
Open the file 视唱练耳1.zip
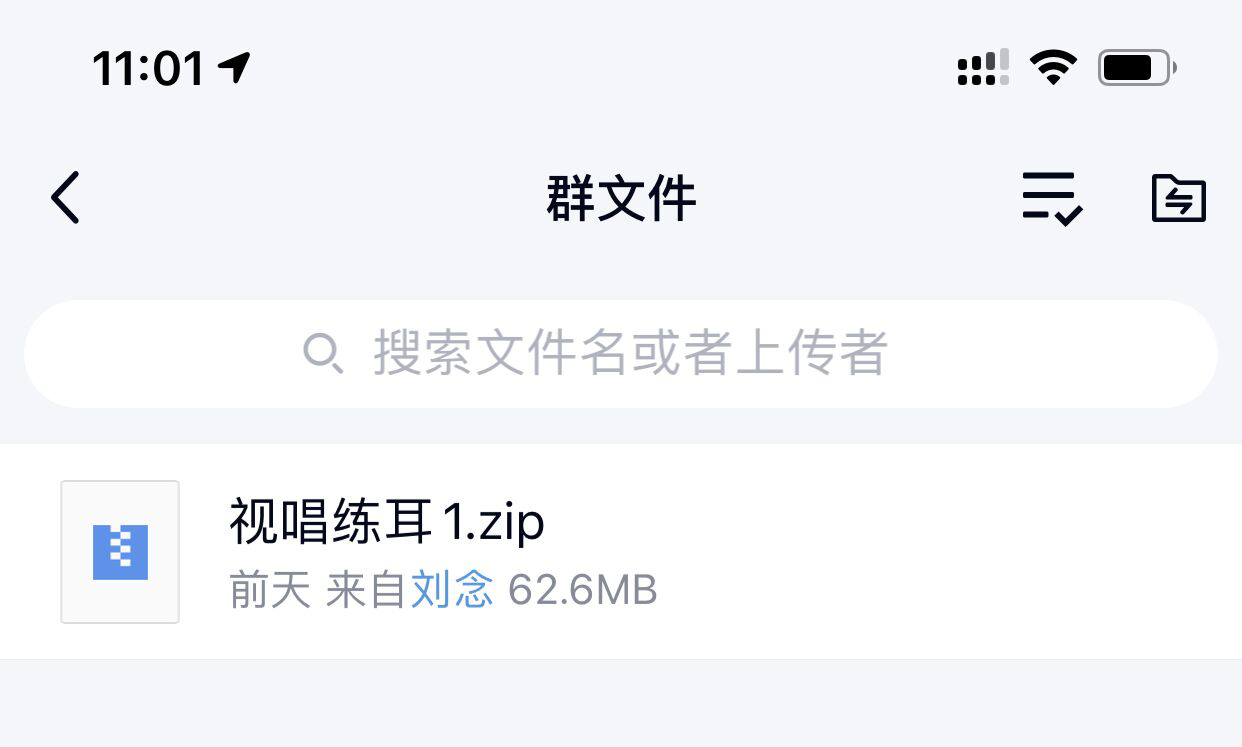[x=388, y=523]
